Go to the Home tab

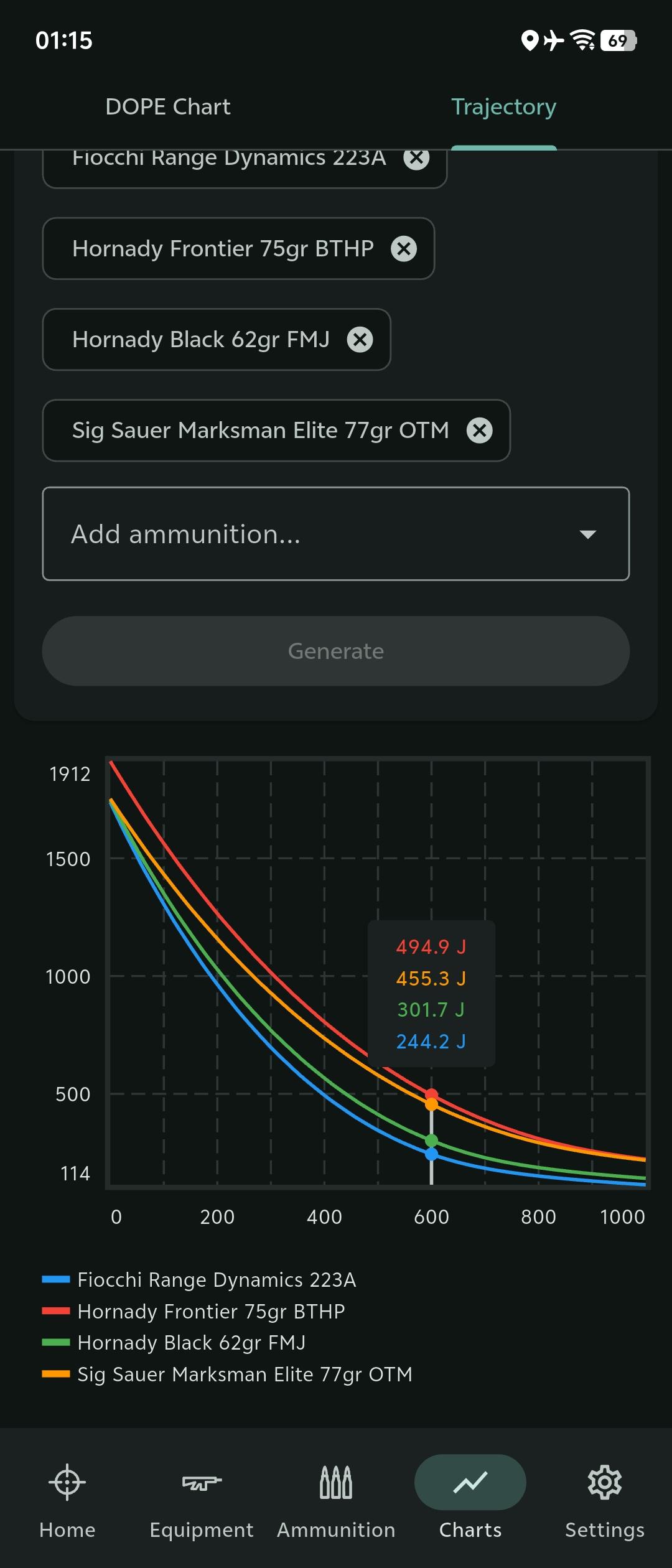[67, 1501]
